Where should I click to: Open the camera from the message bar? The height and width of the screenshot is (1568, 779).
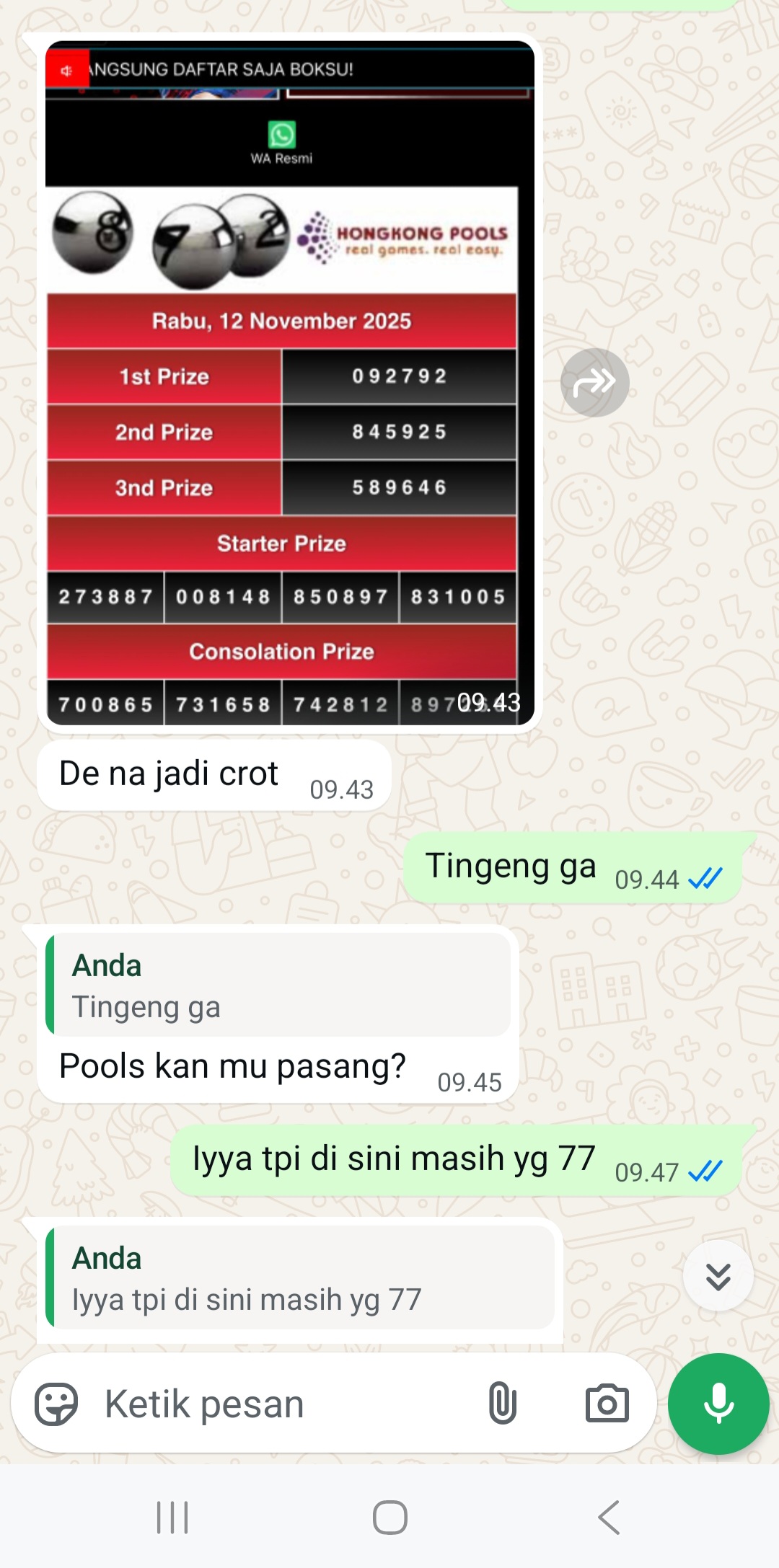coord(607,1404)
